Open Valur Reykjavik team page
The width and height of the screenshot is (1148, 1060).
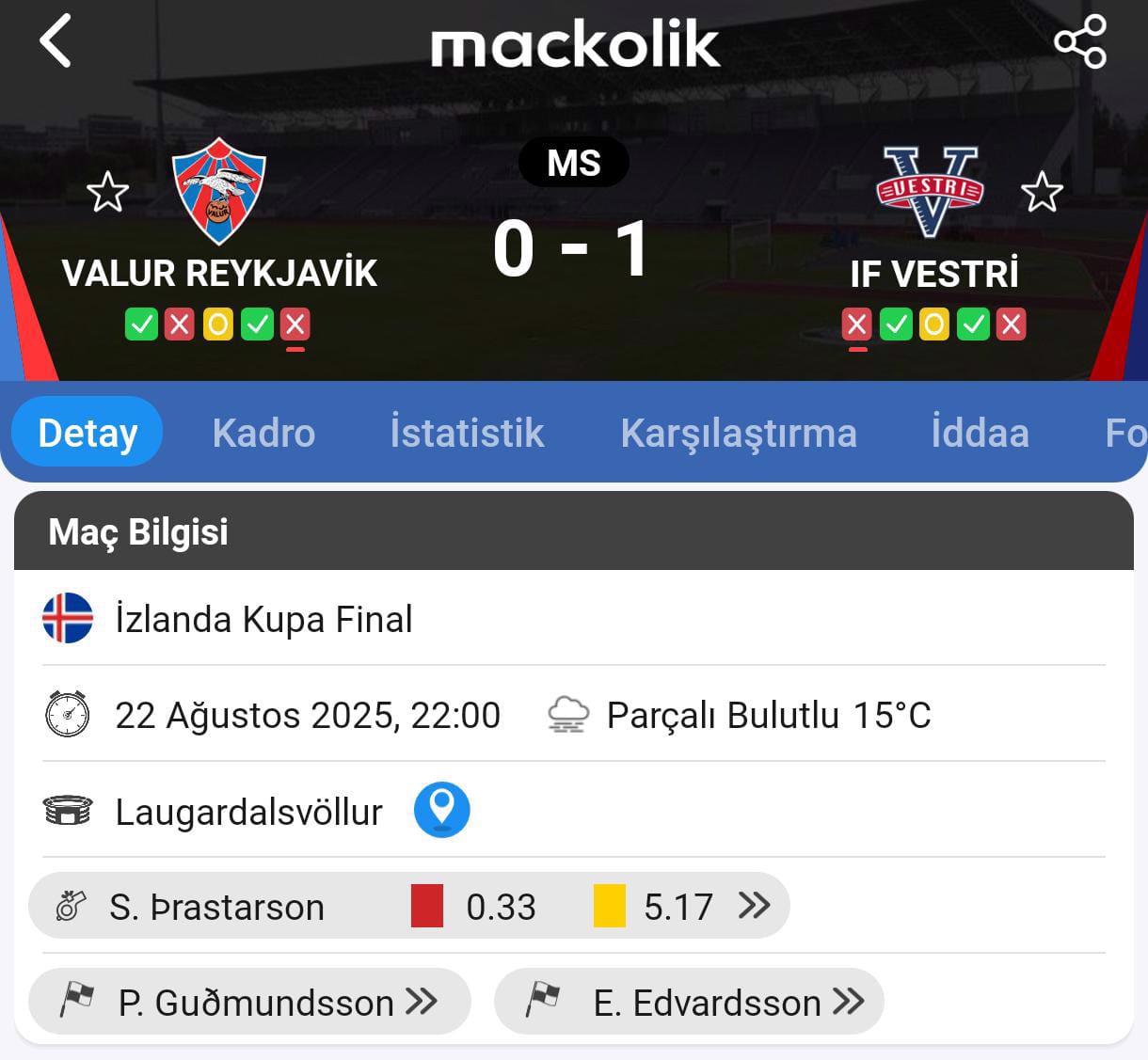click(219, 193)
